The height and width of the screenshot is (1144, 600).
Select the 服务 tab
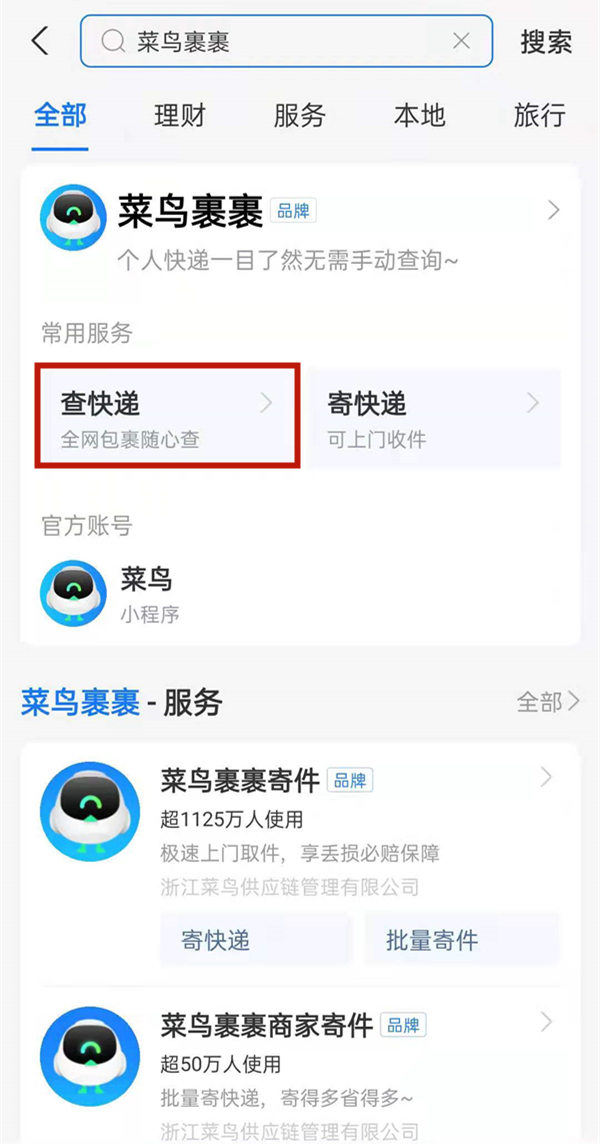tap(300, 115)
